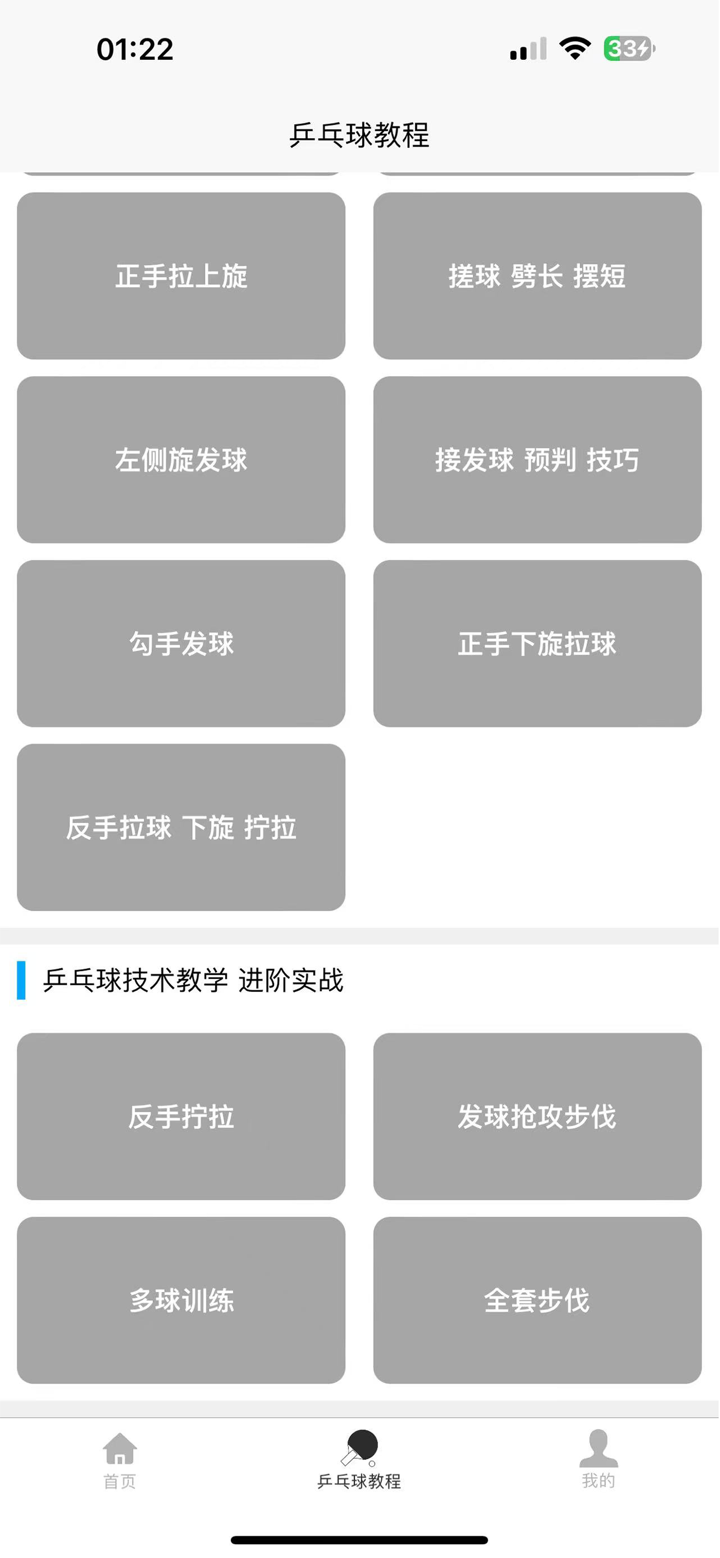Open the 反手拧拉 advanced lesson
Viewport: 720px width, 1558px height.
point(180,1117)
